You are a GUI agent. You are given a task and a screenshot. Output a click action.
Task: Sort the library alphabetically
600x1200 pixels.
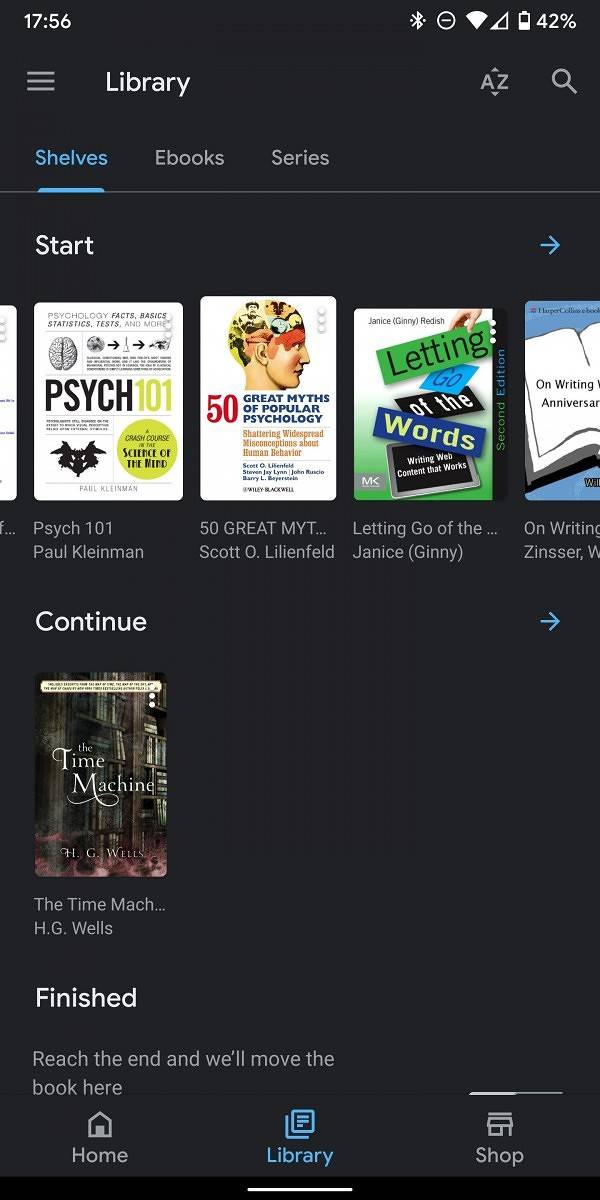pyautogui.click(x=495, y=82)
